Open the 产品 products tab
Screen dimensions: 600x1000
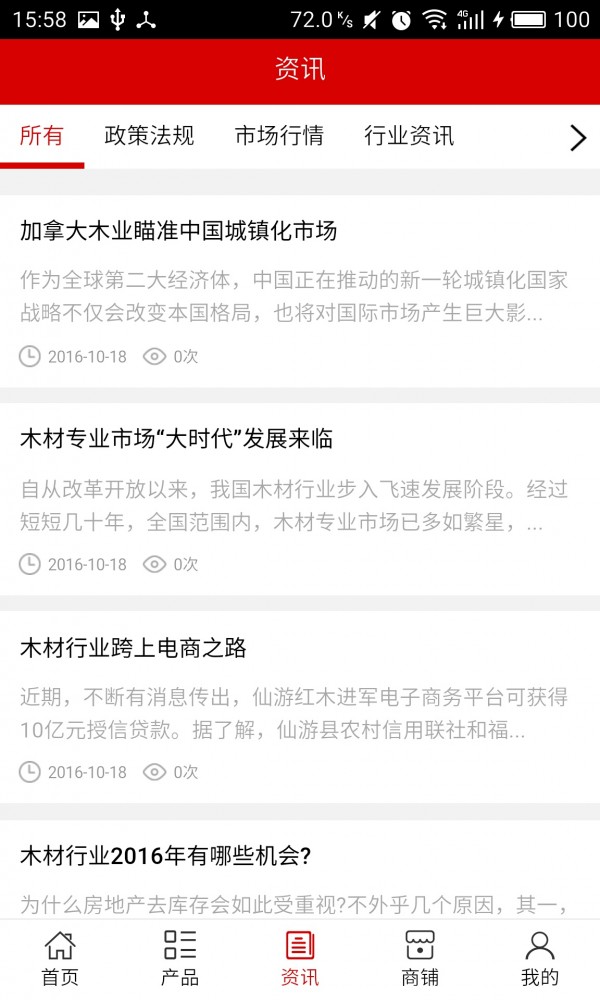180,958
